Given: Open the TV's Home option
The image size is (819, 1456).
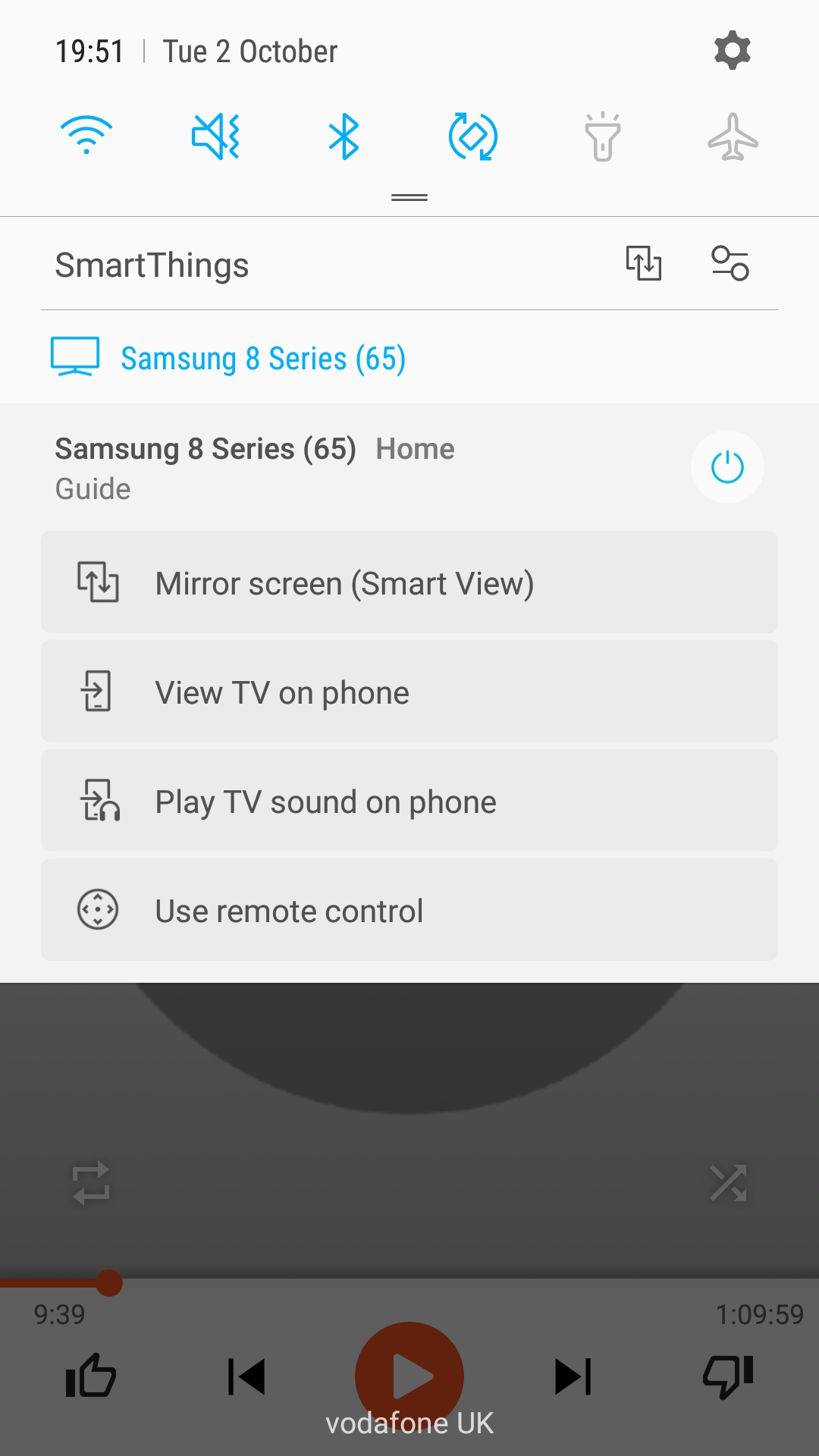Looking at the screenshot, I should pyautogui.click(x=416, y=449).
